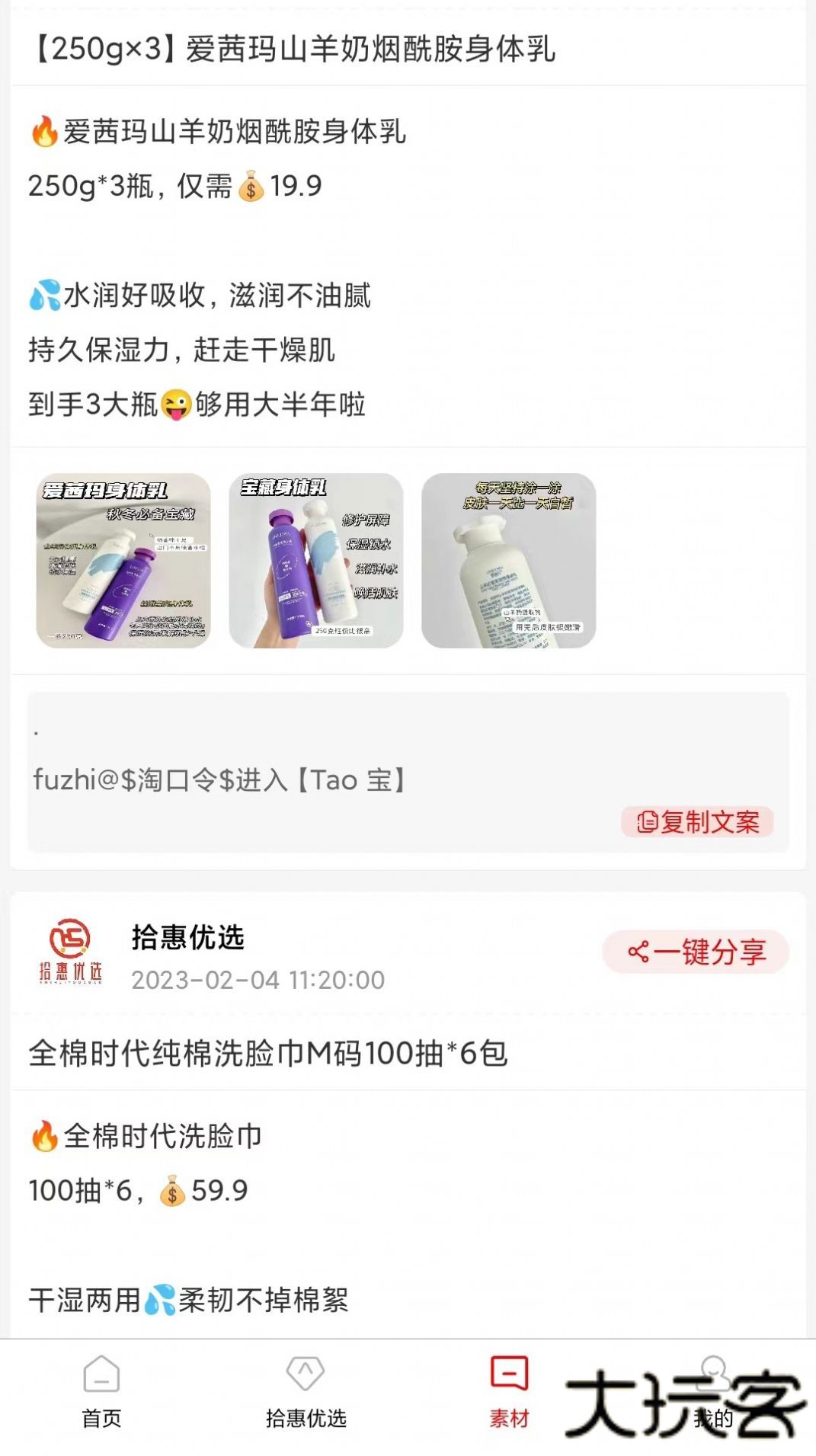Select the 素材 tab label
Screen dimensions: 816x1456
pyautogui.click(x=509, y=1416)
